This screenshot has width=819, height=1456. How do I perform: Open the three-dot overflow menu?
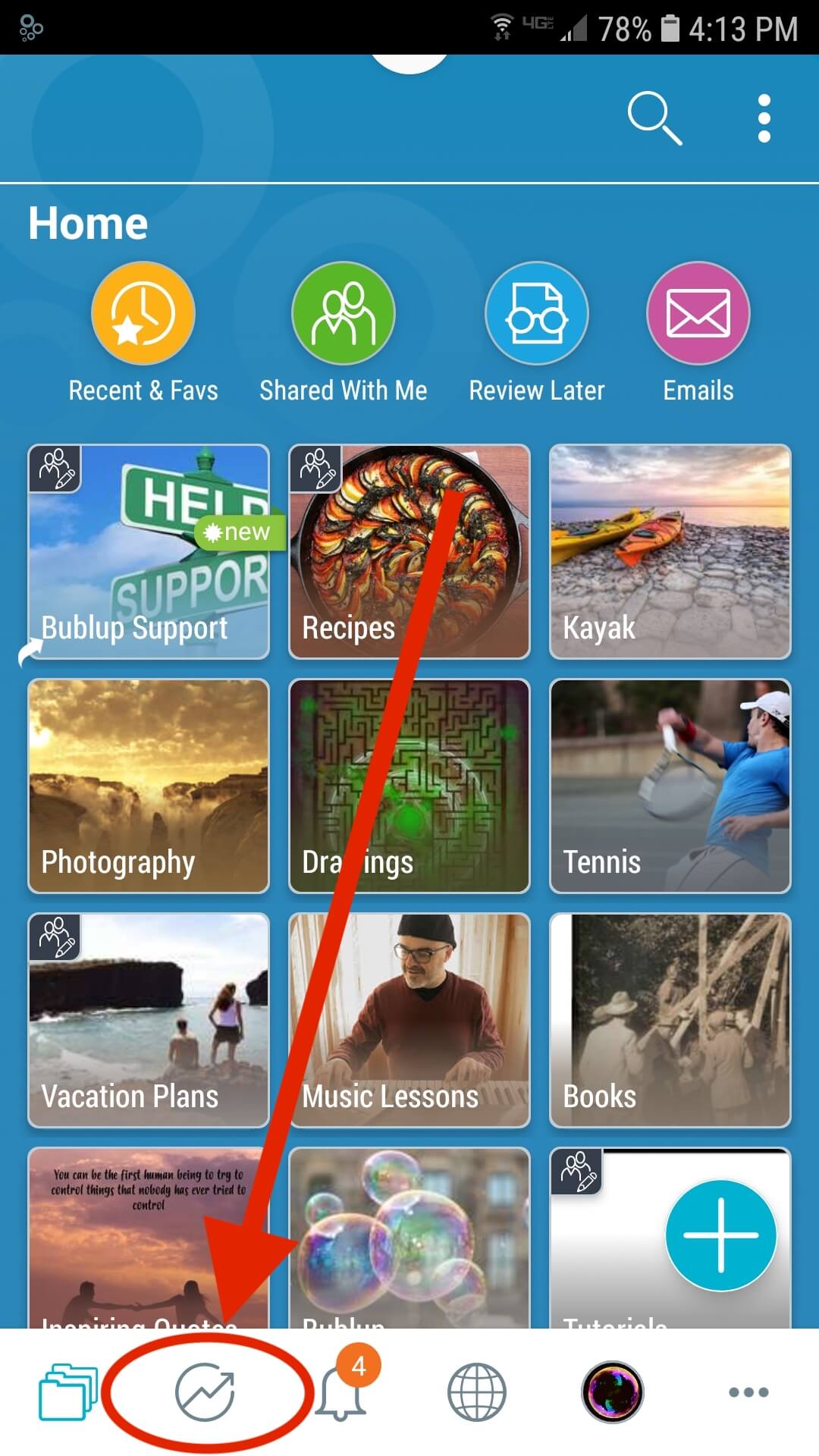(x=764, y=118)
